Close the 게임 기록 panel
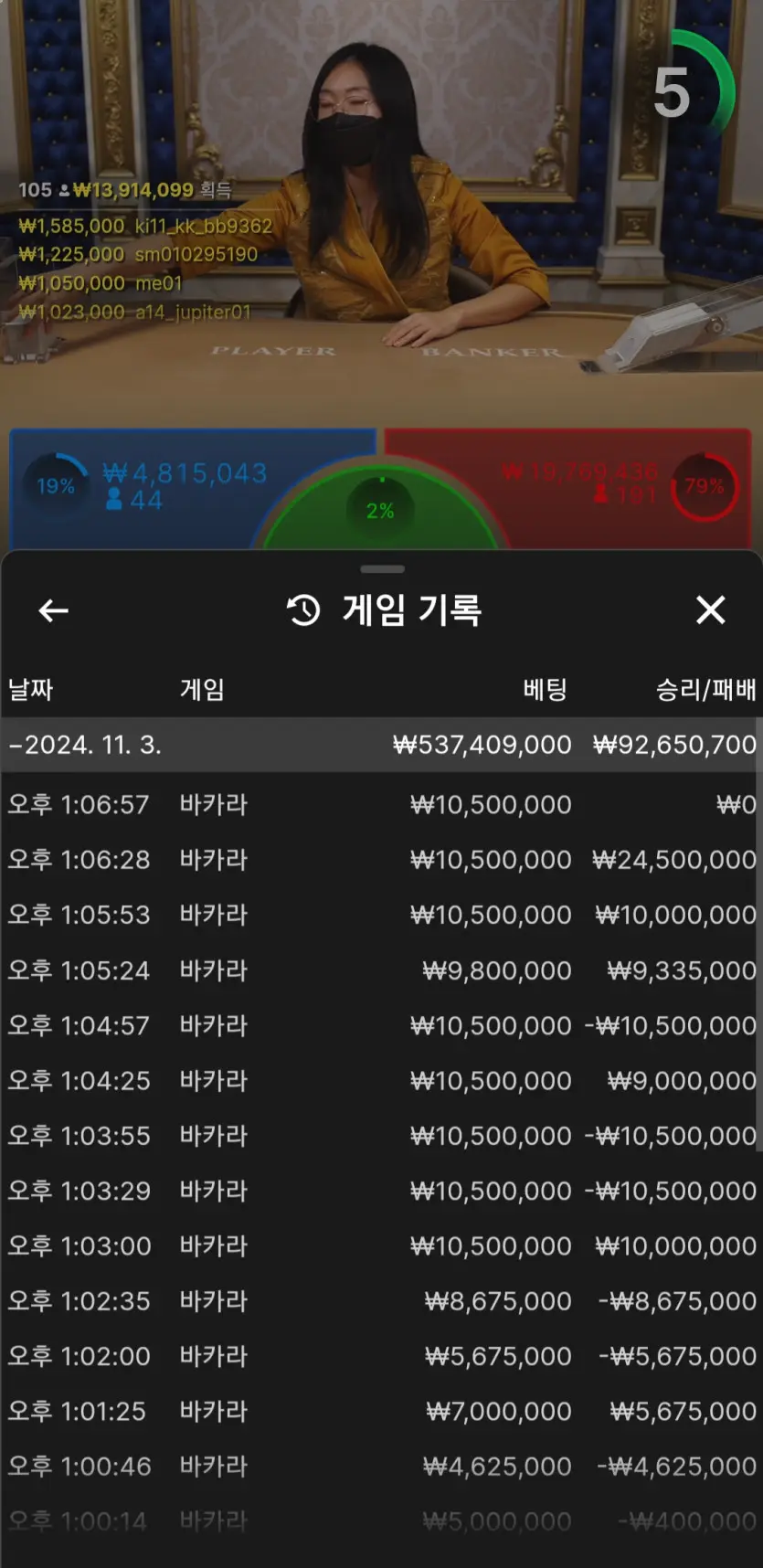763x1568 pixels. click(x=710, y=609)
